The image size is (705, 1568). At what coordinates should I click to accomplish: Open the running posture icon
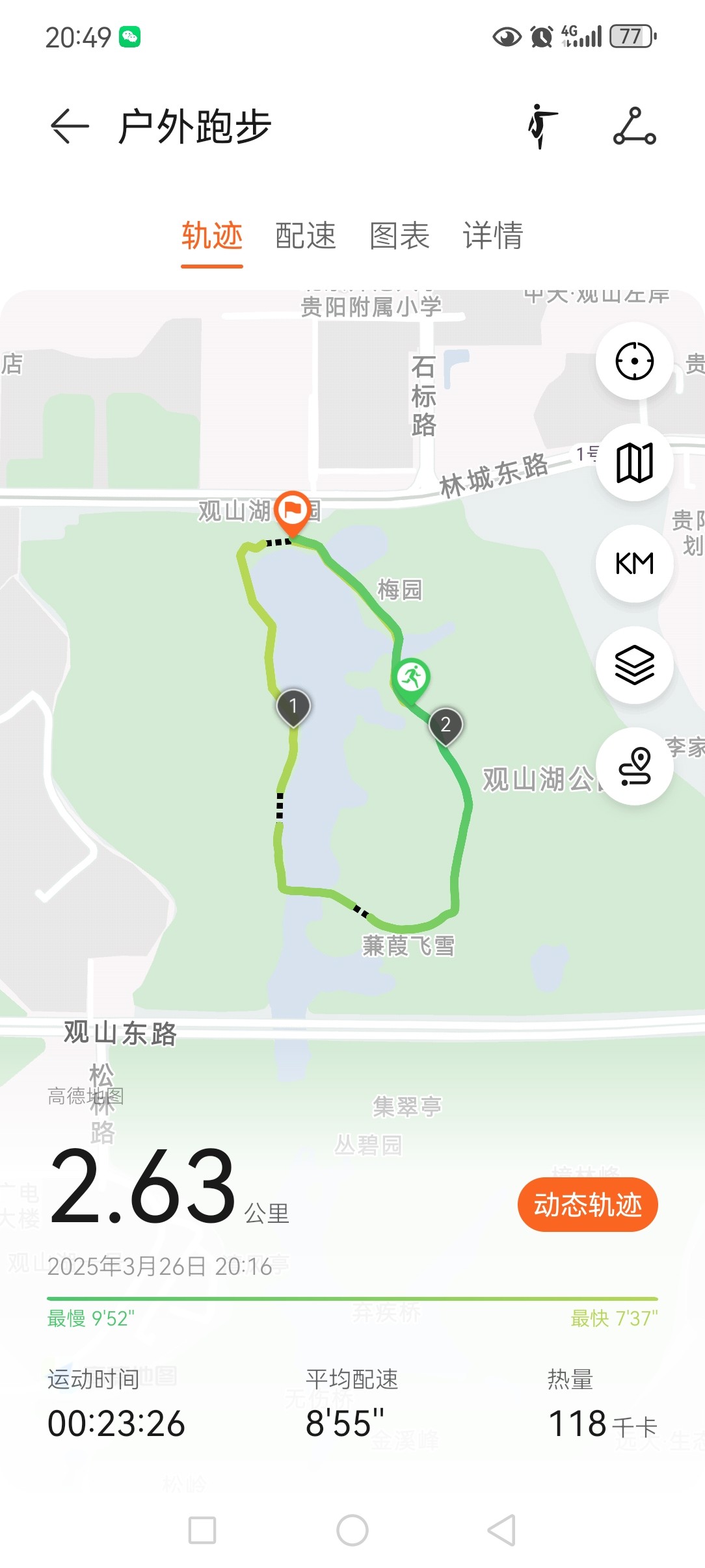click(542, 126)
